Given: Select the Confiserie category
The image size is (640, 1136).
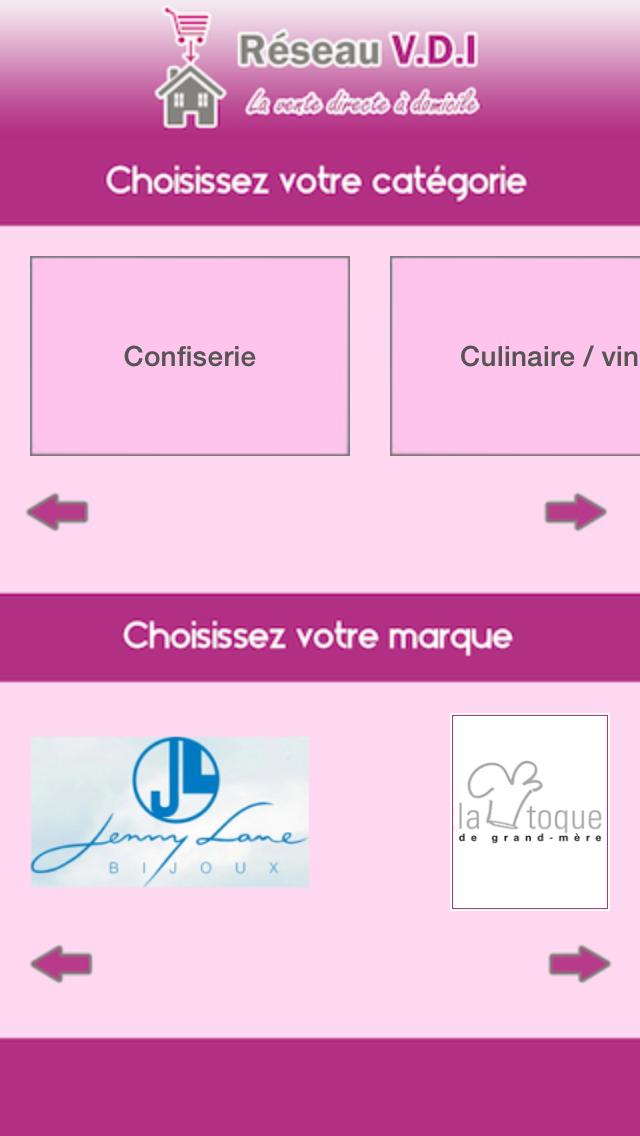Looking at the screenshot, I should [x=190, y=356].
